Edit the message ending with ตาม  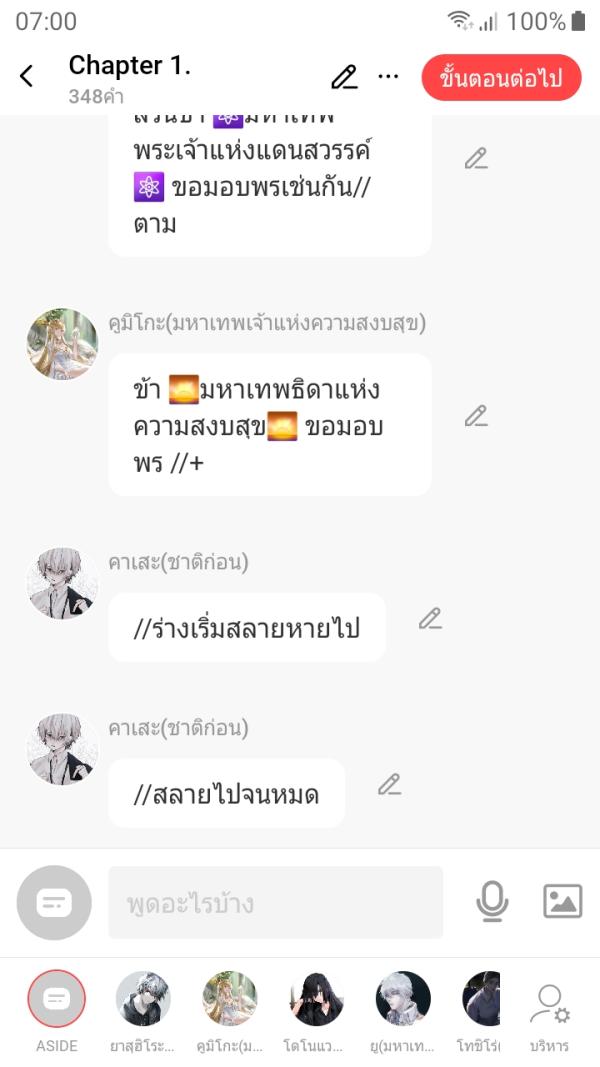[476, 158]
